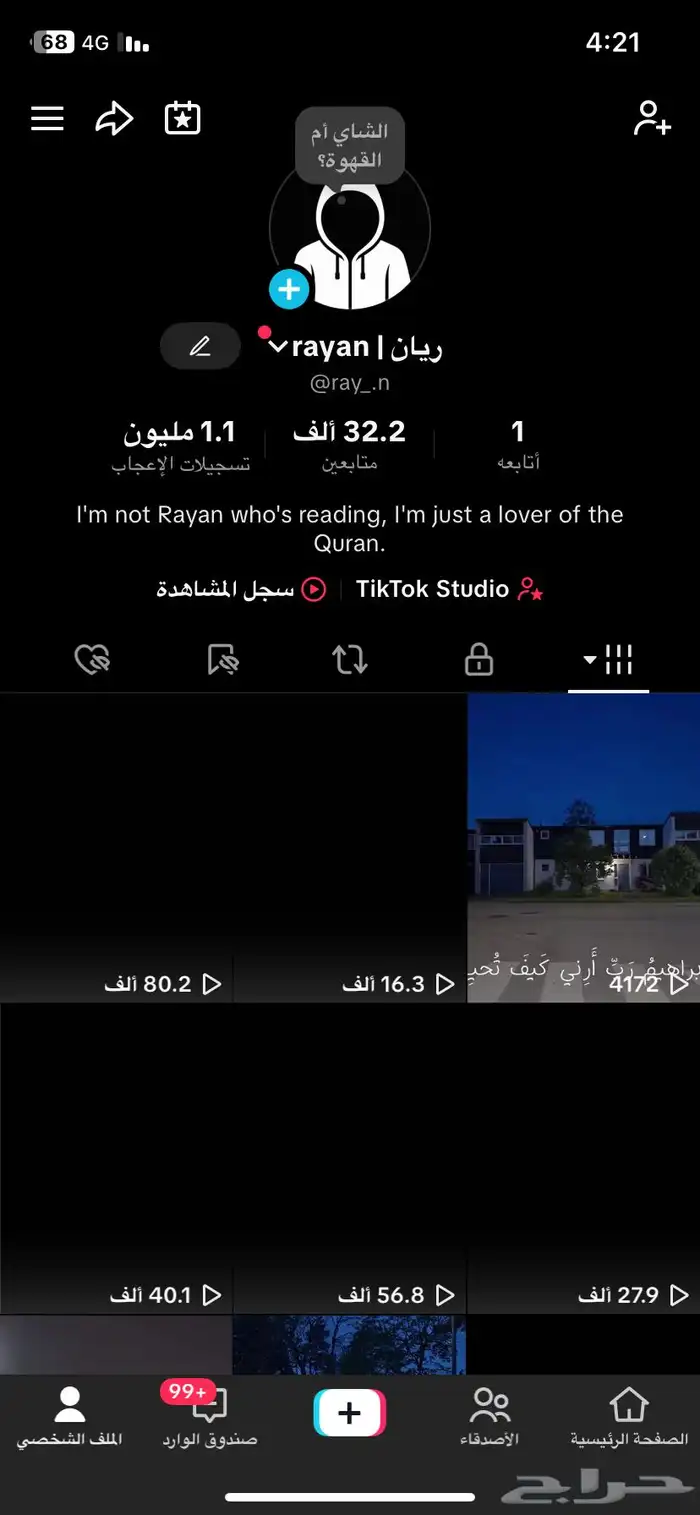Edit profile with the pencil button

(200, 347)
